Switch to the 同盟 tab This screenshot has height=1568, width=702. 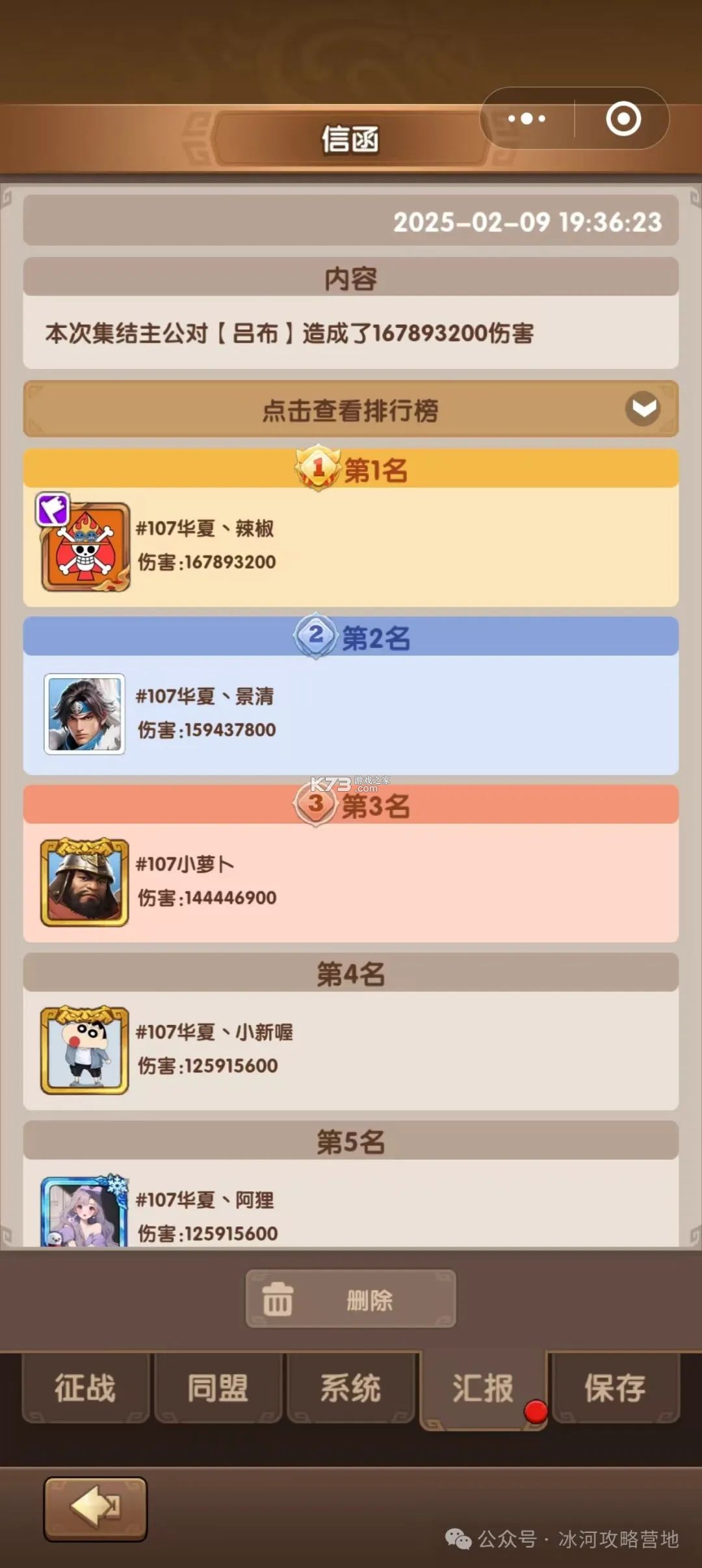218,1386
